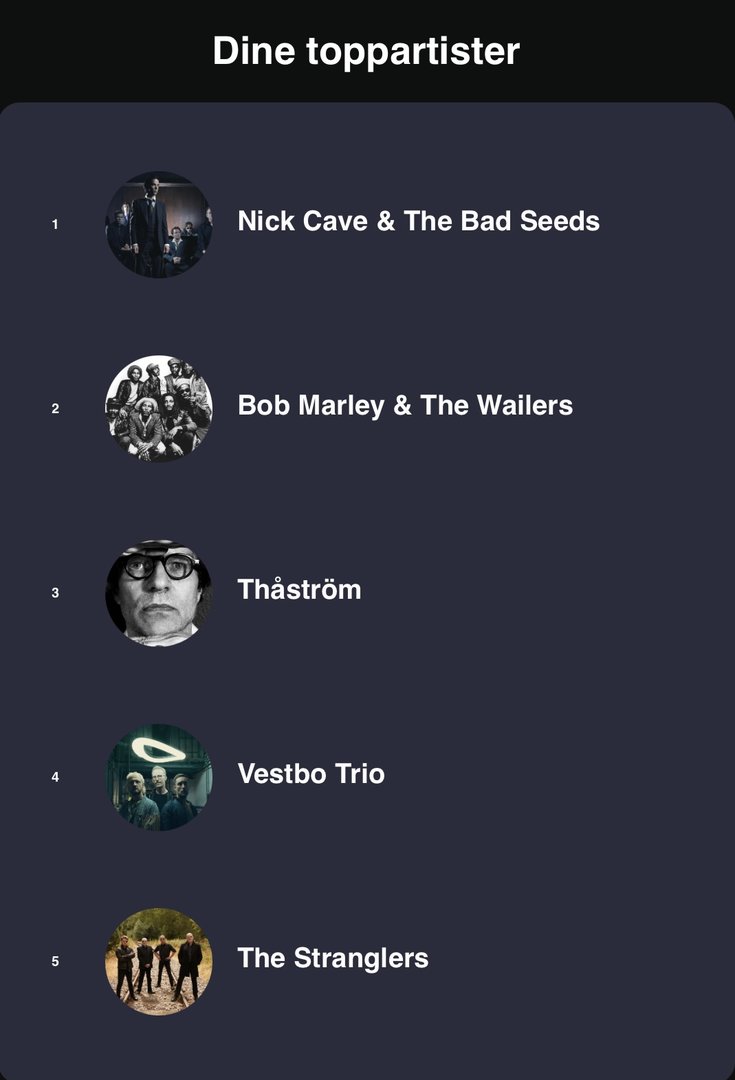
Task: Select Bob Marley & The Wailers row
Action: tap(405, 405)
